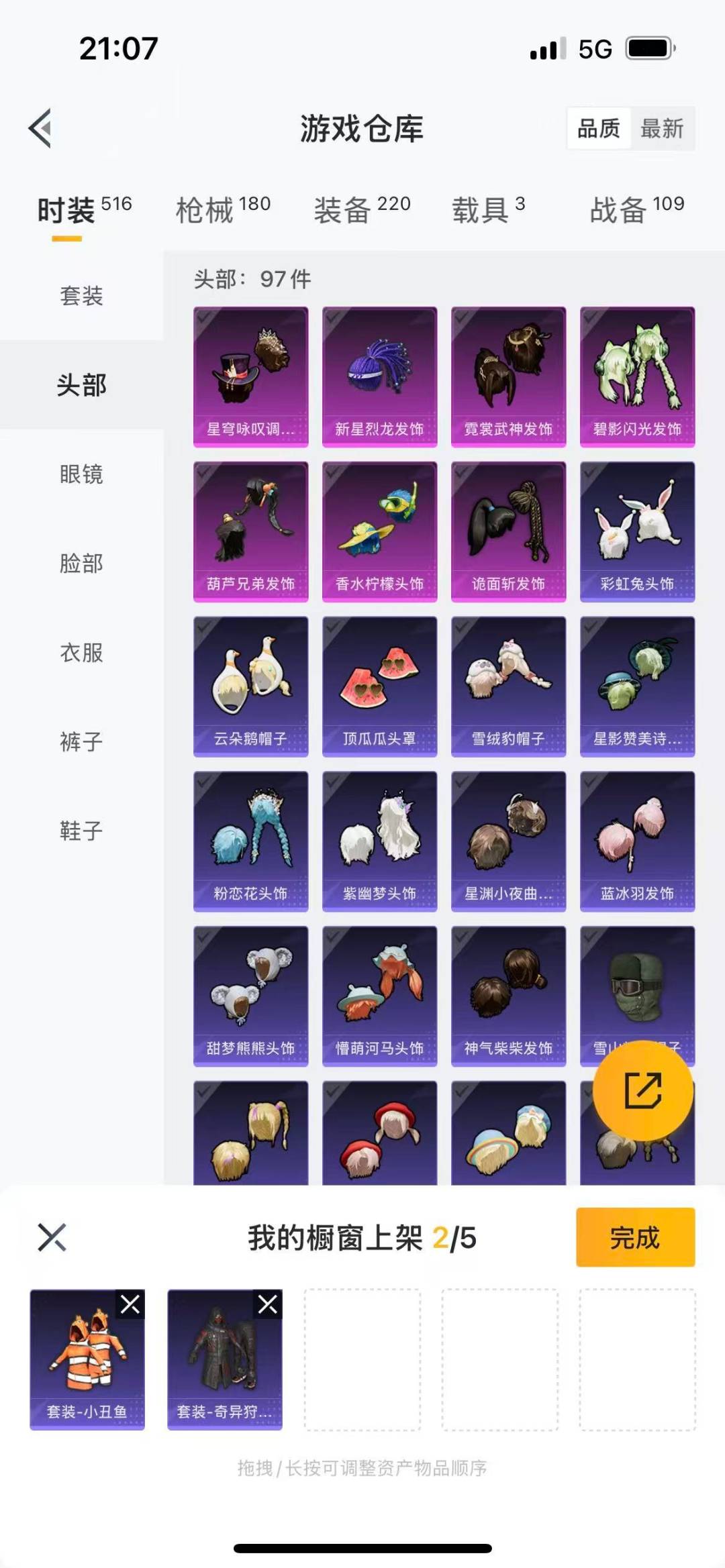Go back from 游戏仓库

coord(40,128)
